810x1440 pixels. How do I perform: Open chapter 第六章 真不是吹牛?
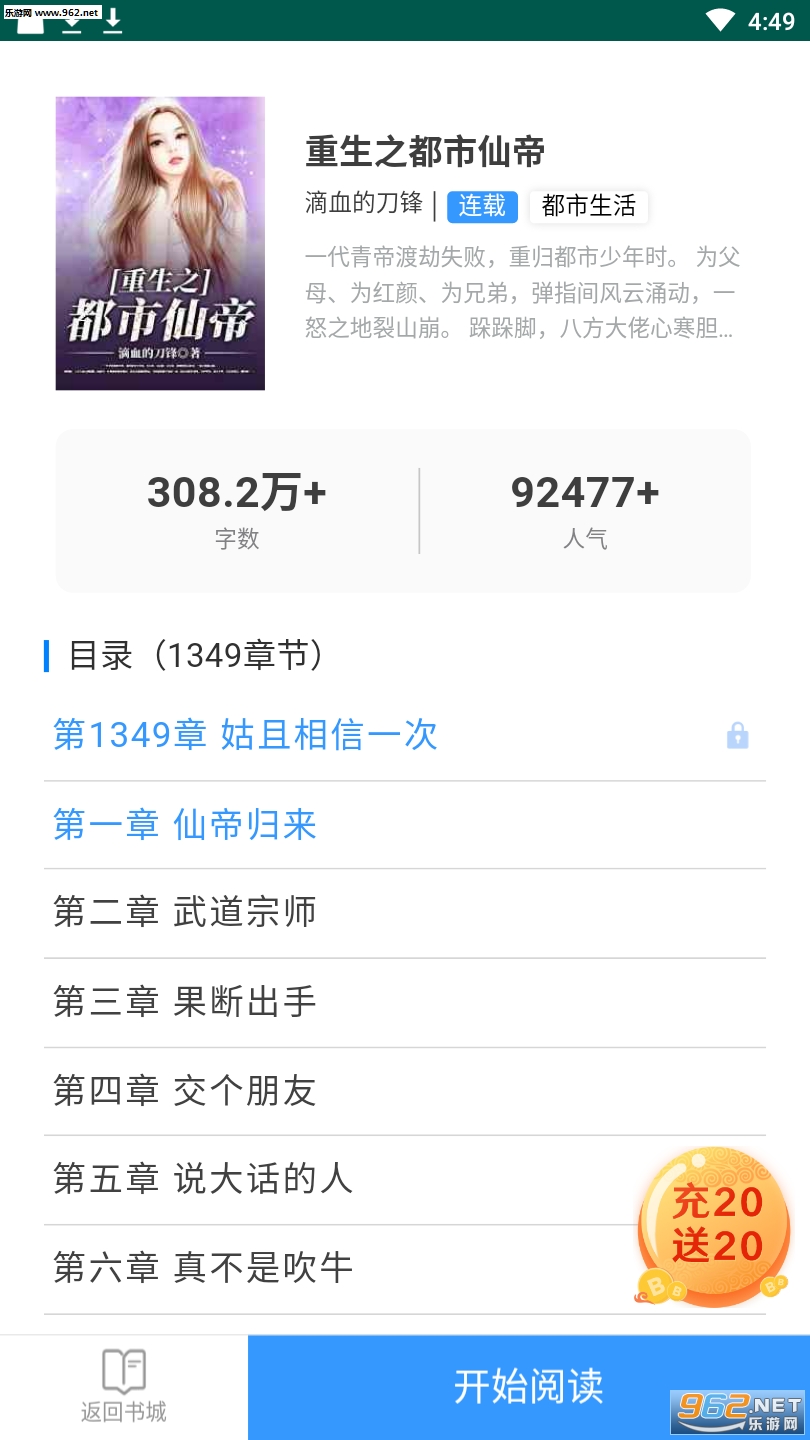[x=203, y=1268]
